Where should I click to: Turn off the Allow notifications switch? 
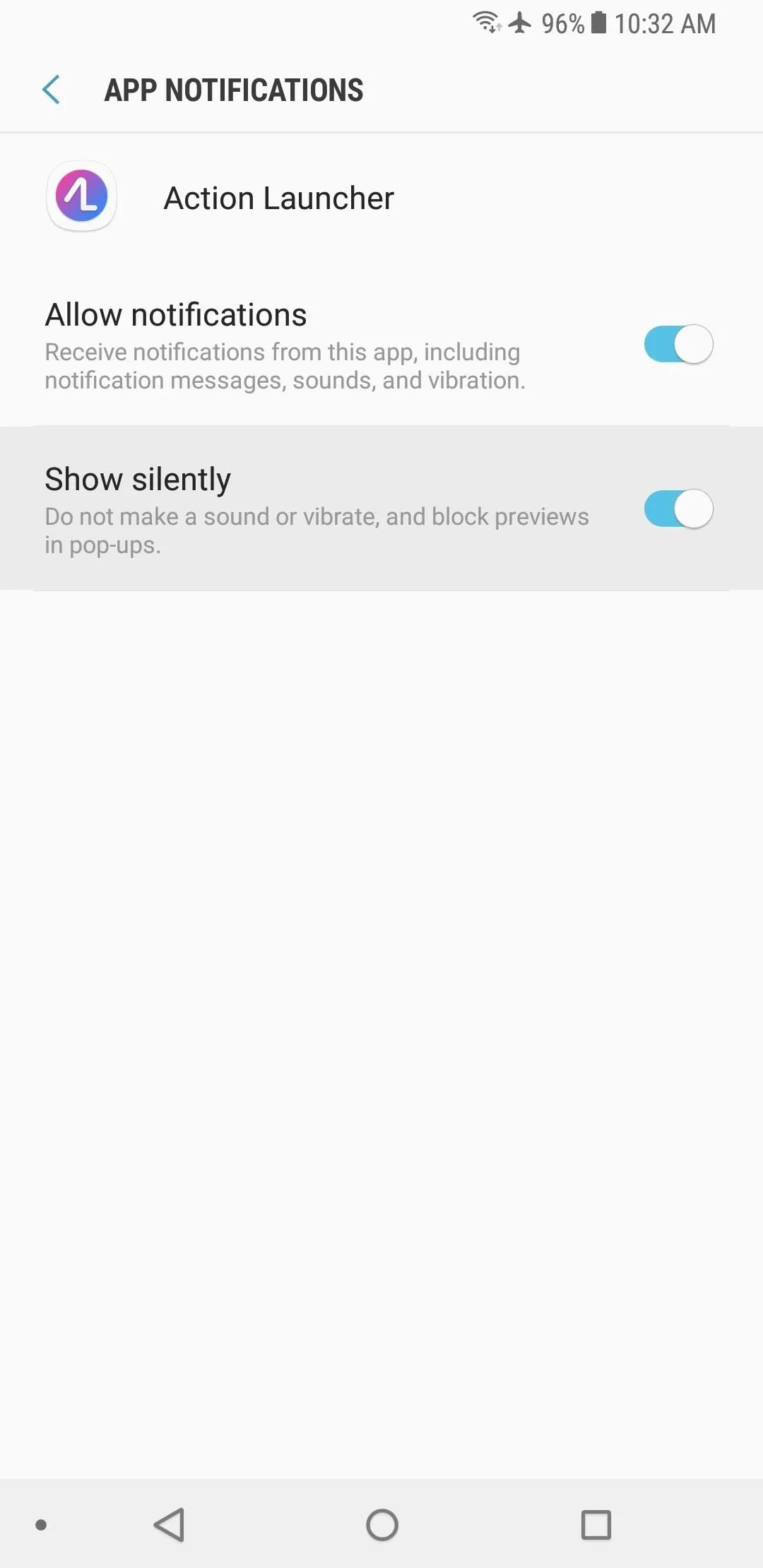point(678,344)
